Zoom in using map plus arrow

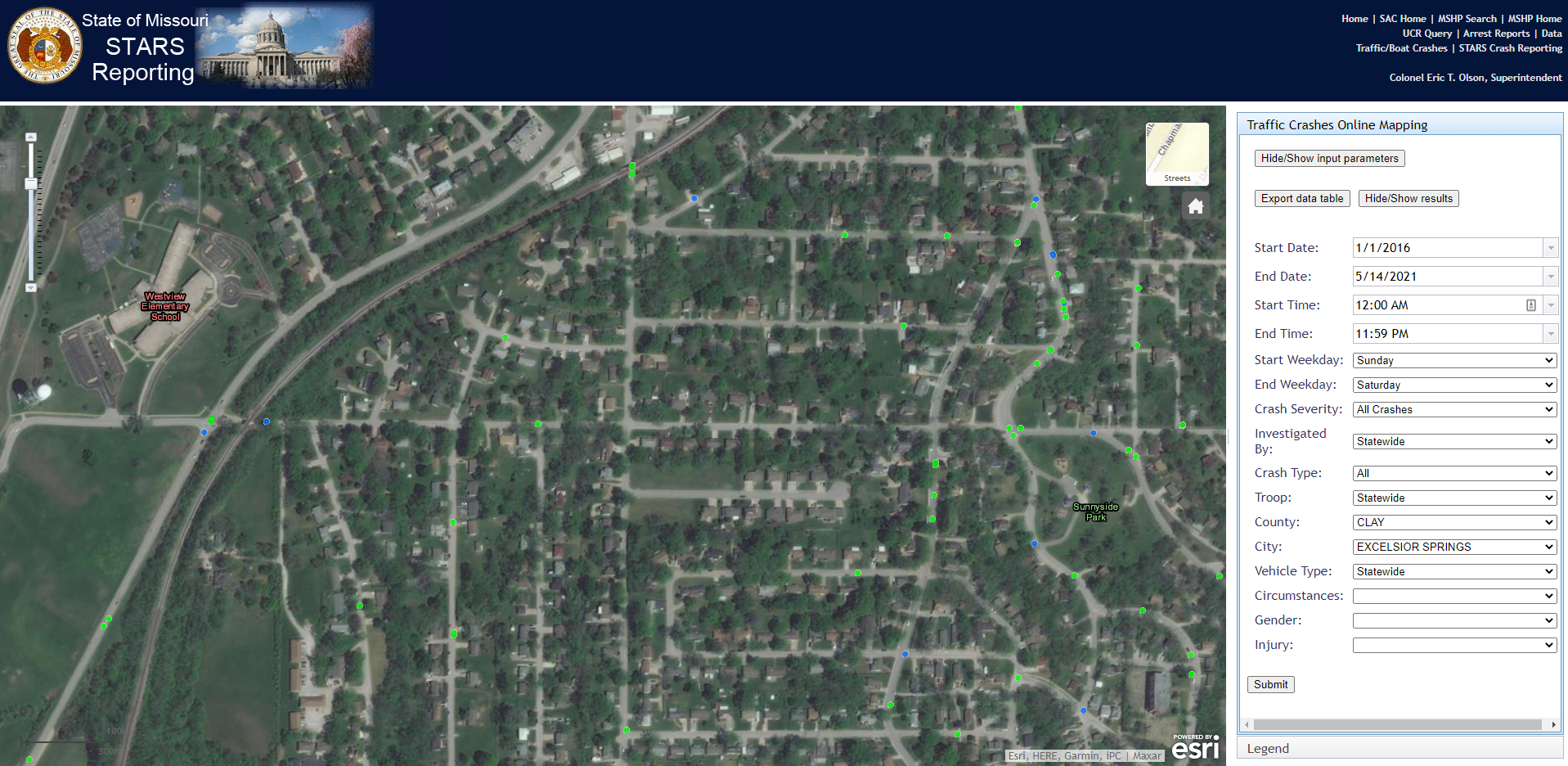pyautogui.click(x=31, y=137)
